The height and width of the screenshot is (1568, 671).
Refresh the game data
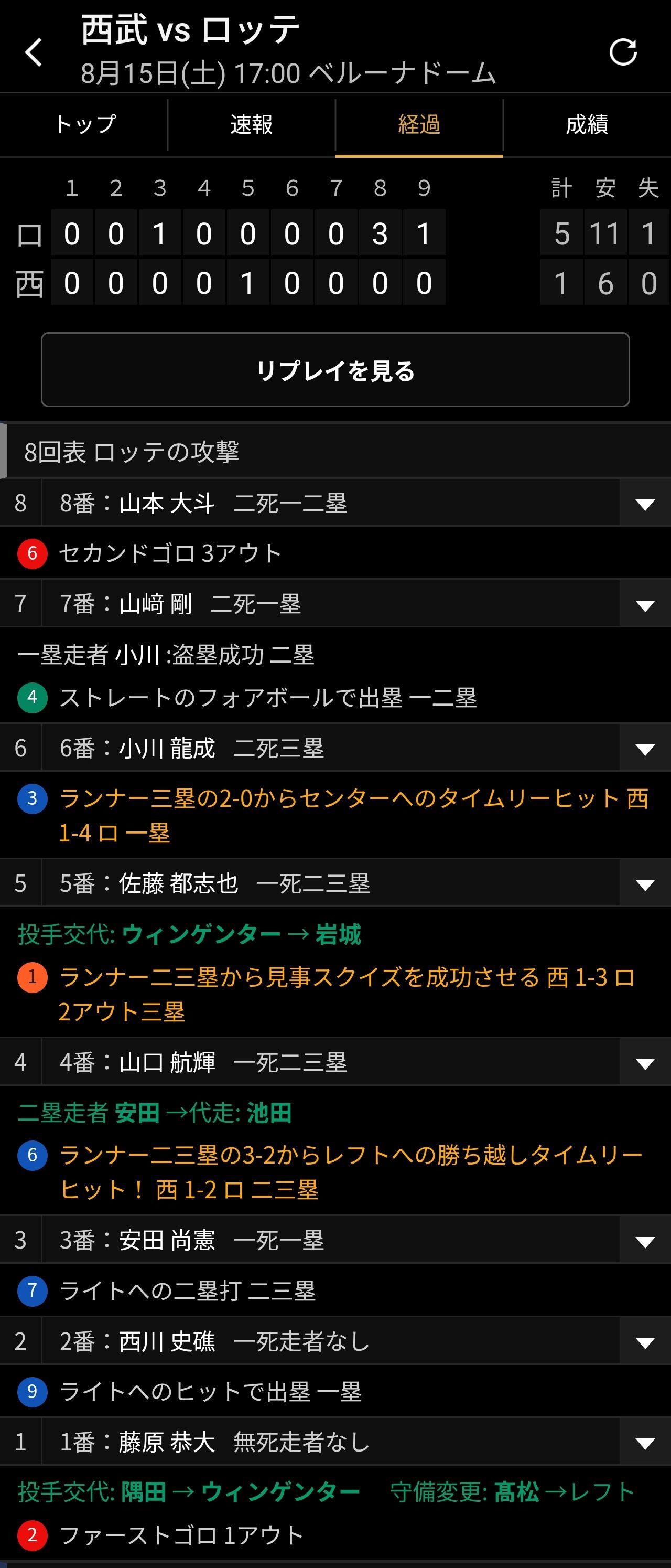(623, 52)
